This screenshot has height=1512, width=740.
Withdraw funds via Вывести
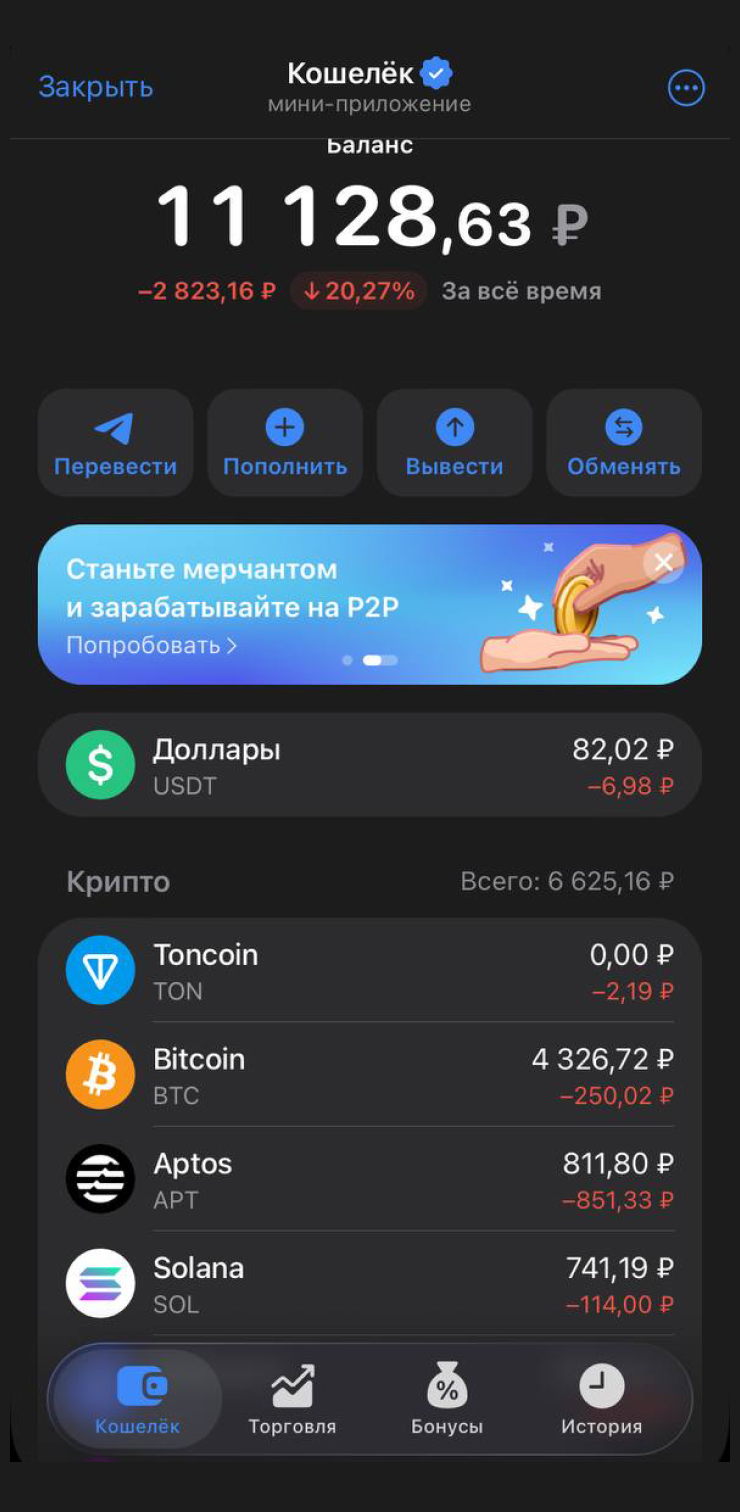(x=454, y=443)
